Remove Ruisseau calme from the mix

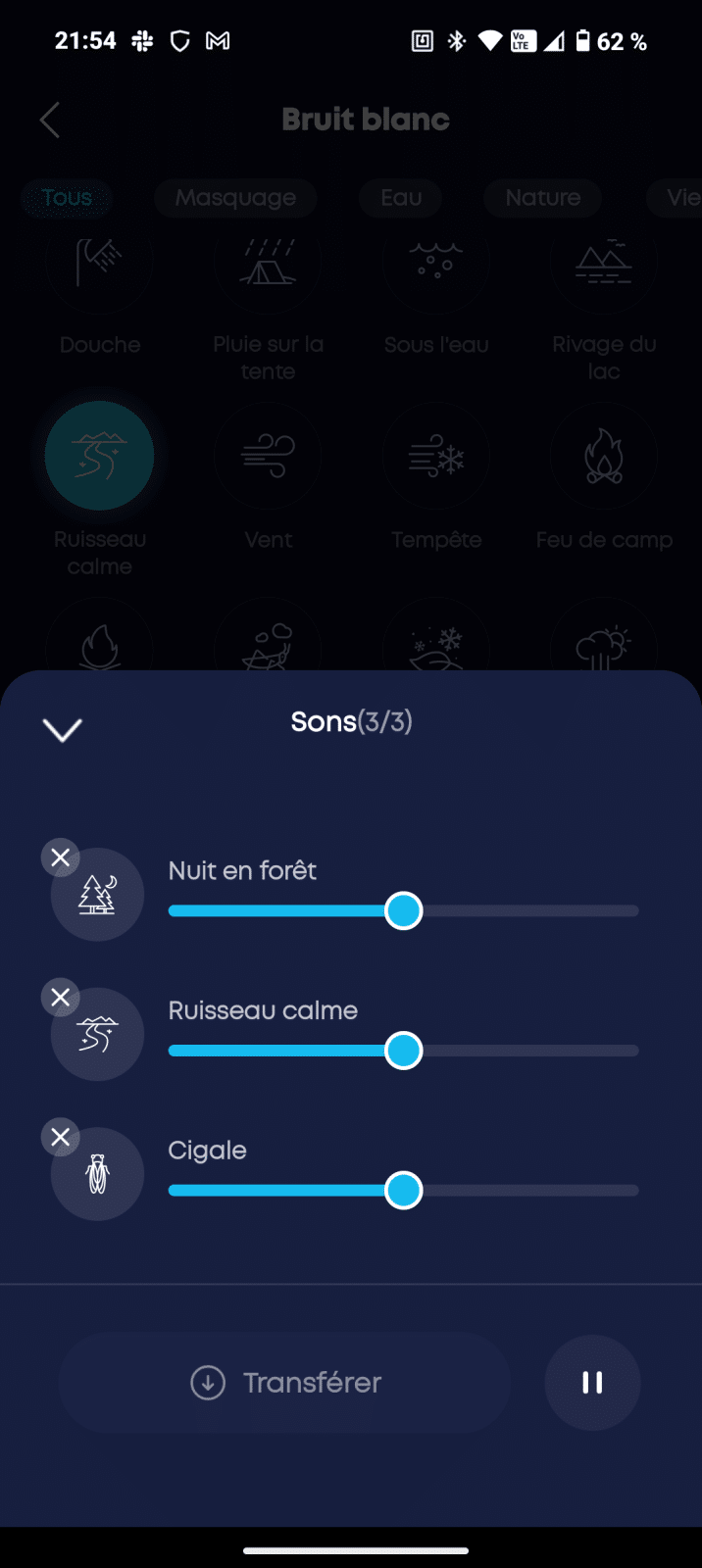click(61, 998)
